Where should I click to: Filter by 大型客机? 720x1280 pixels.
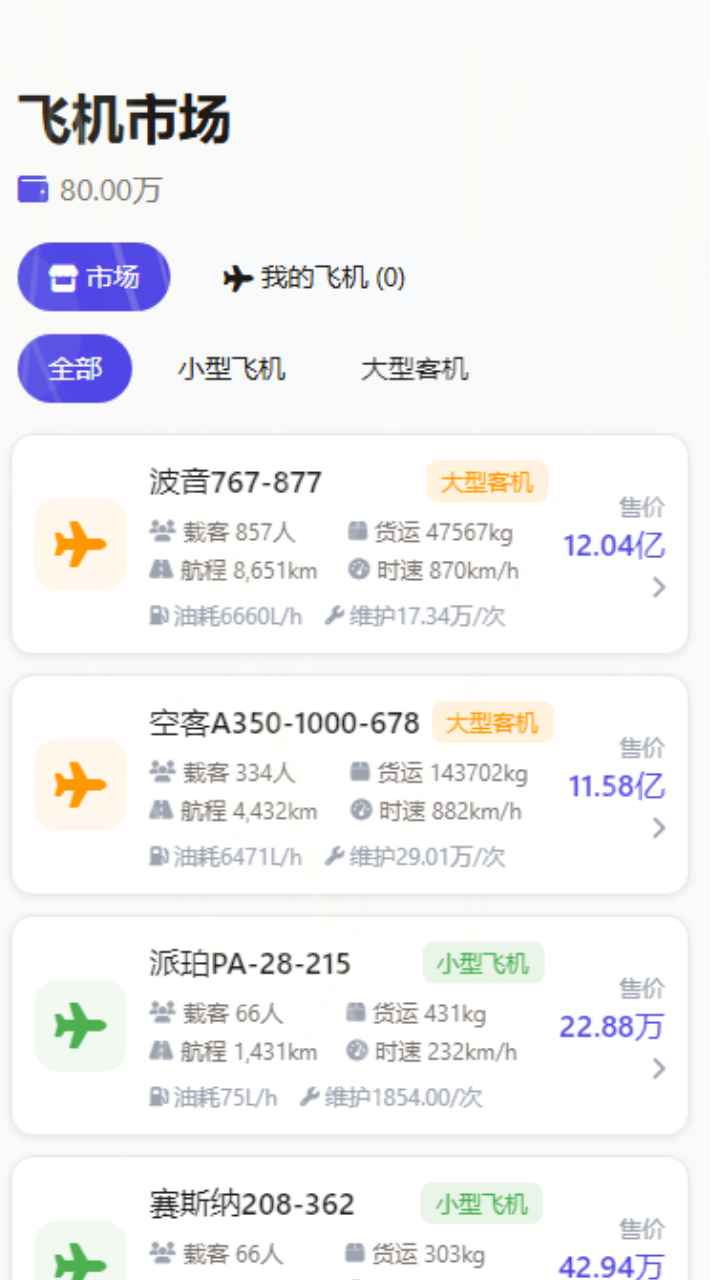[414, 369]
